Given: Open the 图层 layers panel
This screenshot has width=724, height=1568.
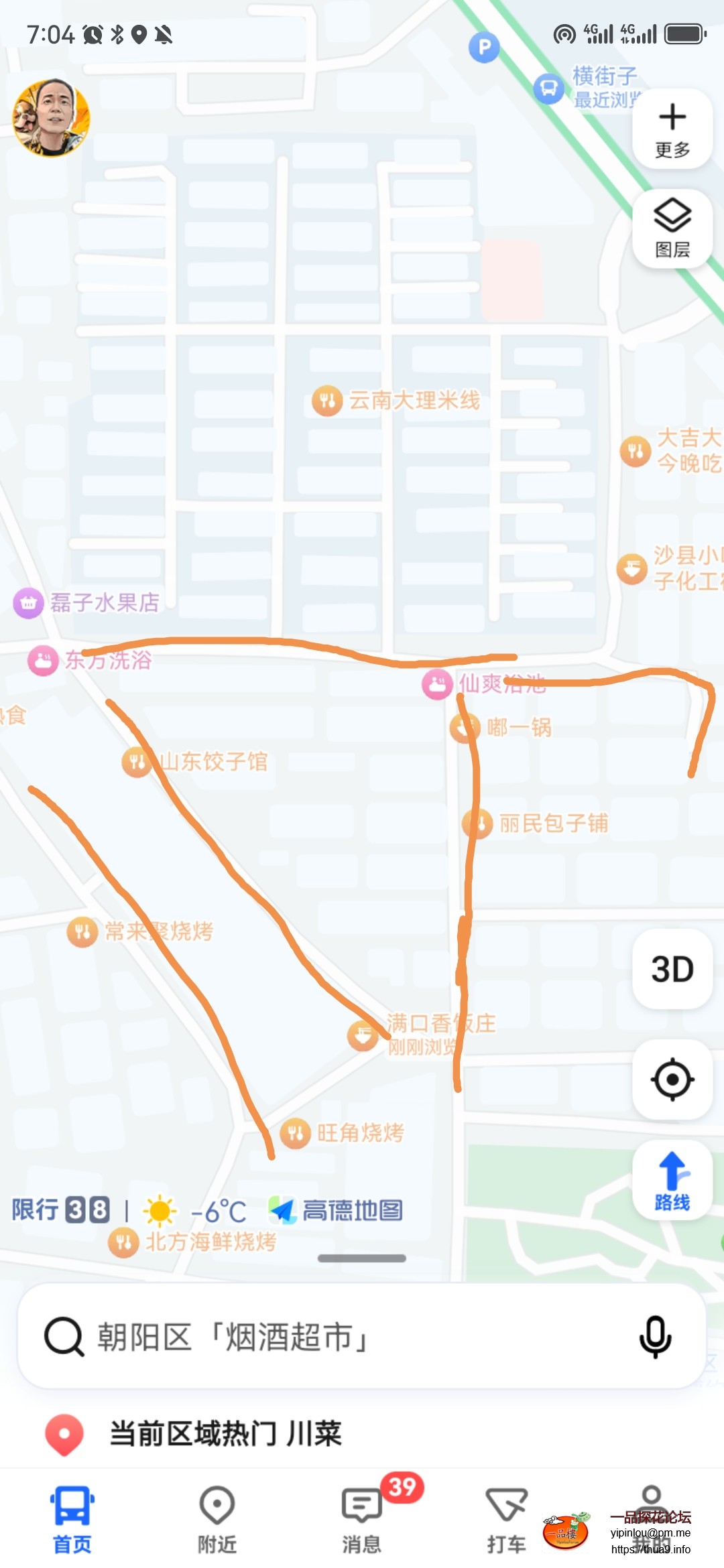Looking at the screenshot, I should click(x=672, y=228).
